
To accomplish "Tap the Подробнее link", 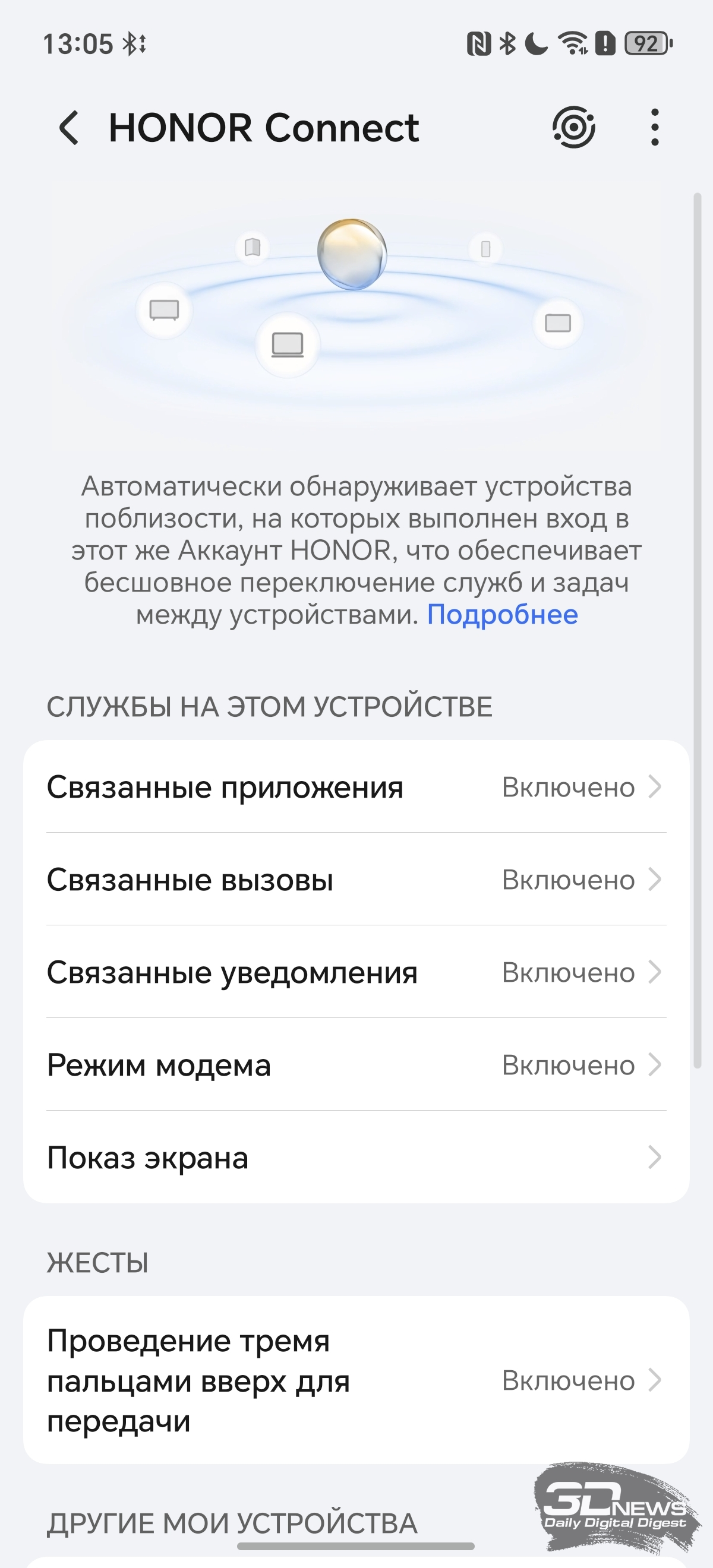I will [501, 615].
